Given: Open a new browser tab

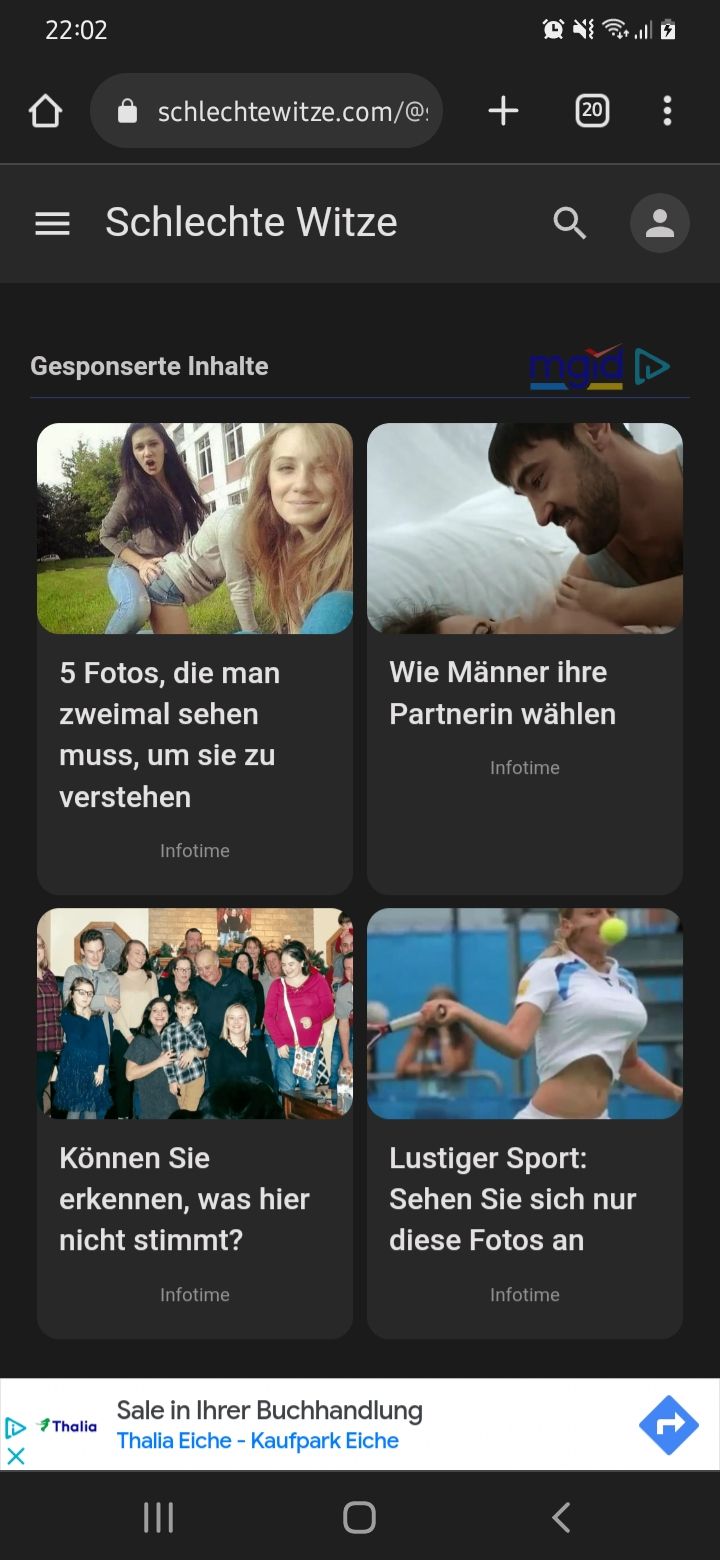Looking at the screenshot, I should pyautogui.click(x=503, y=111).
